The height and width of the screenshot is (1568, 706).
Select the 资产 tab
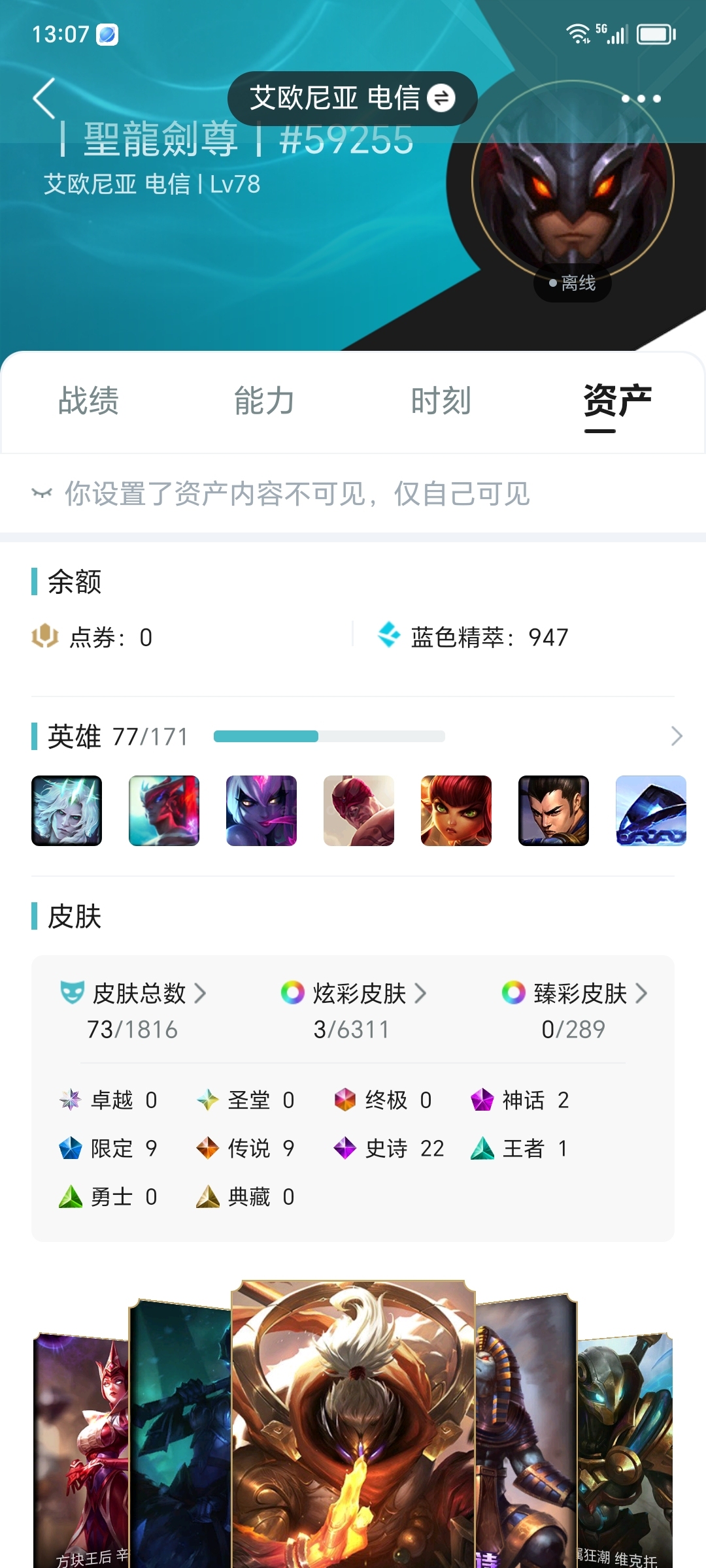pos(617,400)
